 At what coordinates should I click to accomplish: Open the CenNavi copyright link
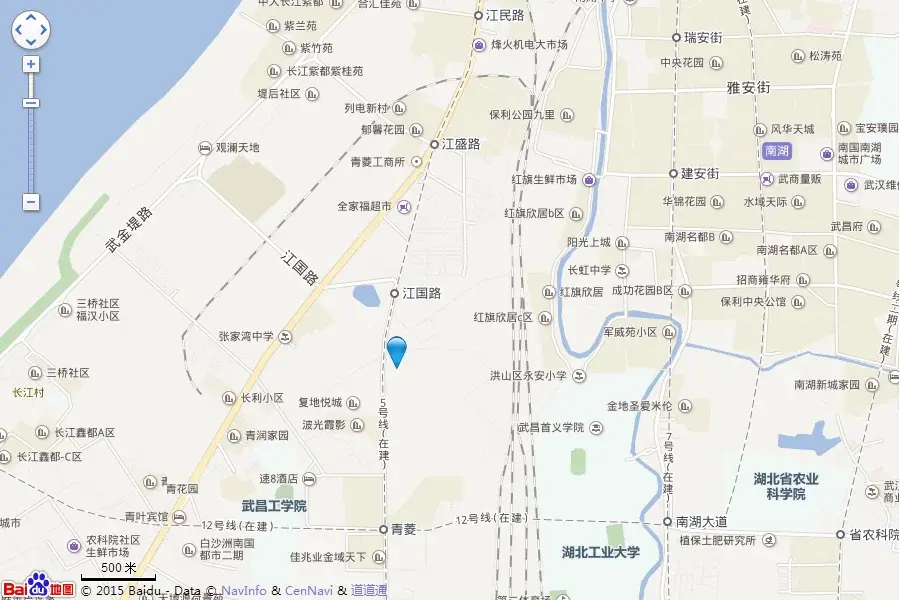310,591
